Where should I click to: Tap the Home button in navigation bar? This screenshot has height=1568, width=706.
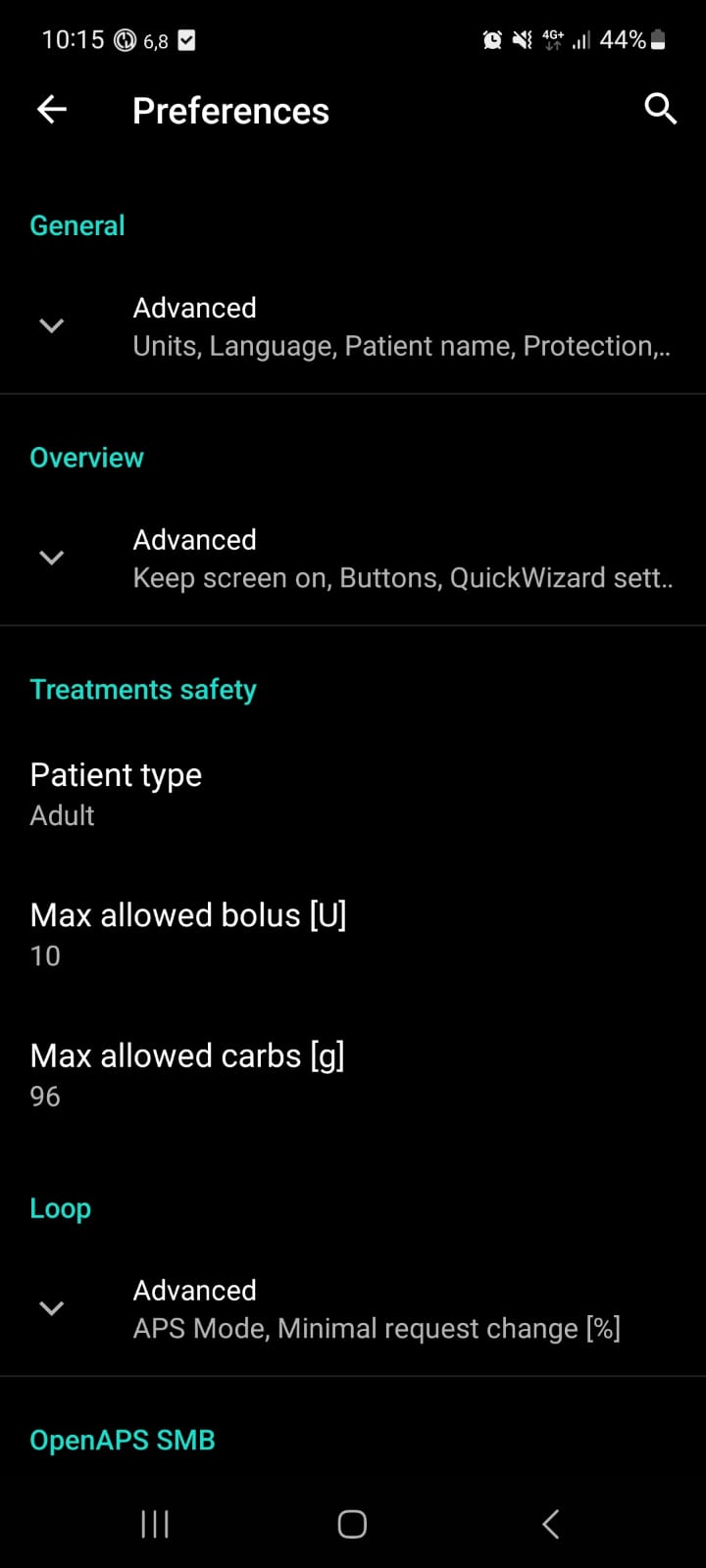(x=351, y=1523)
